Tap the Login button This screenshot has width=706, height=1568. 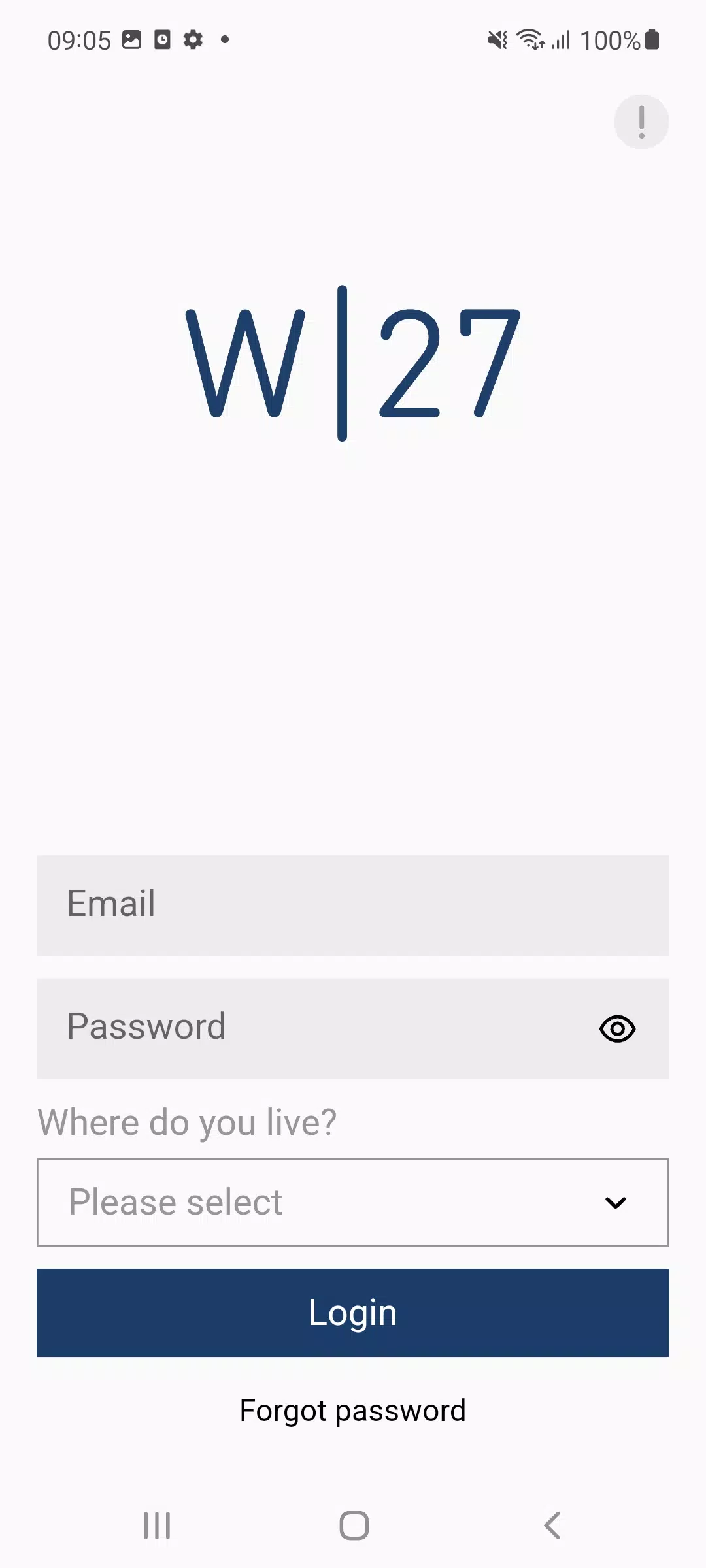(x=353, y=1313)
